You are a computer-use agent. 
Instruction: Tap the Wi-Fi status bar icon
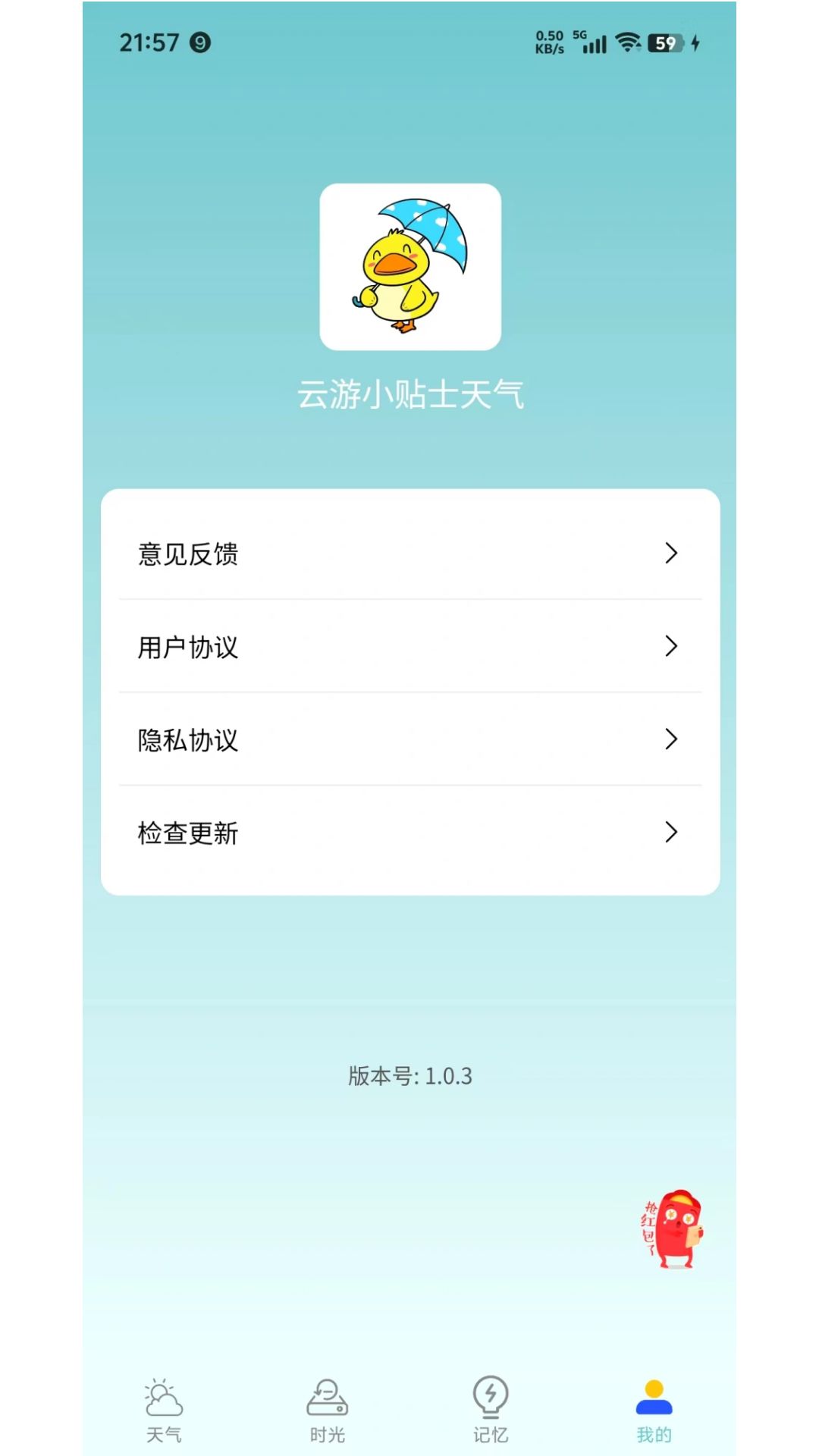629,43
